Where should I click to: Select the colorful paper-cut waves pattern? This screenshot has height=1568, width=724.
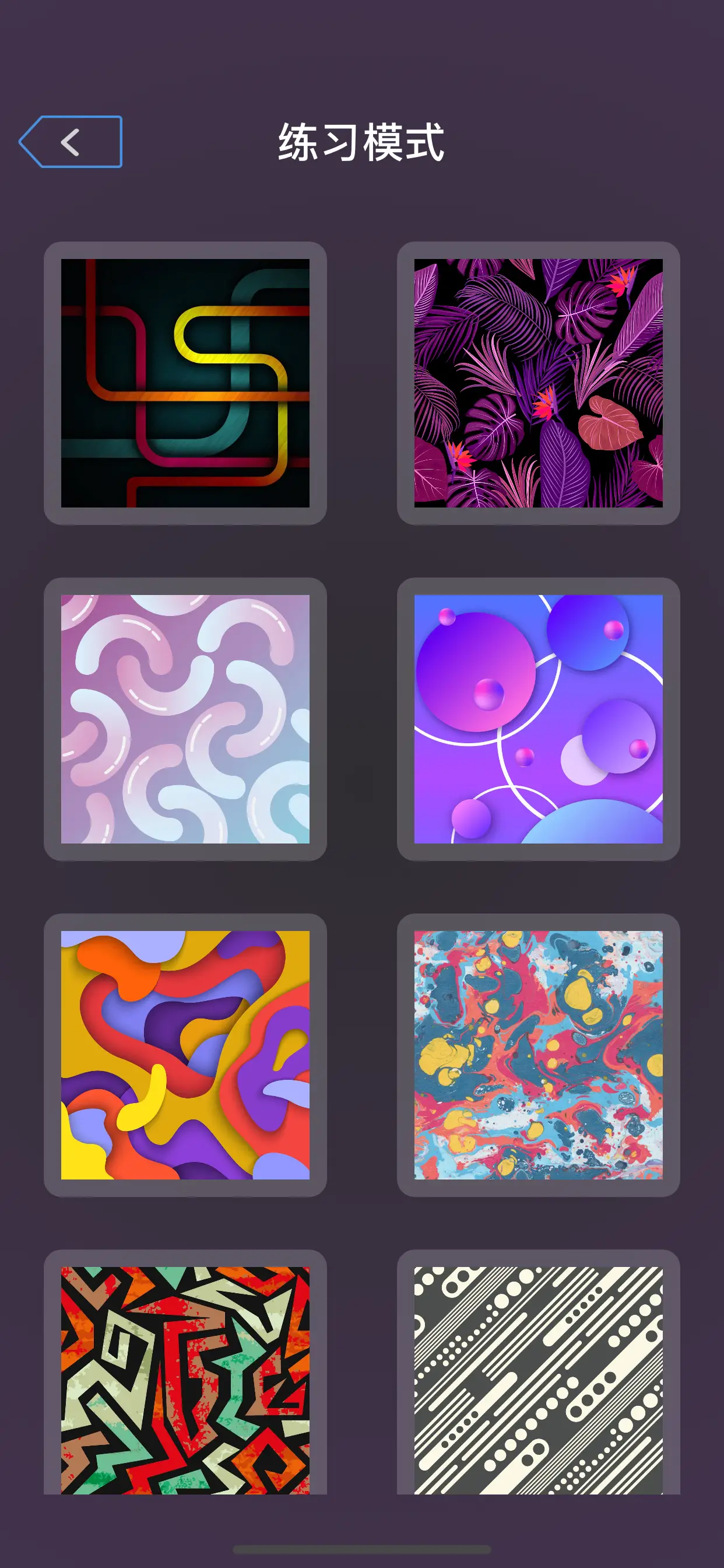[x=185, y=1055]
